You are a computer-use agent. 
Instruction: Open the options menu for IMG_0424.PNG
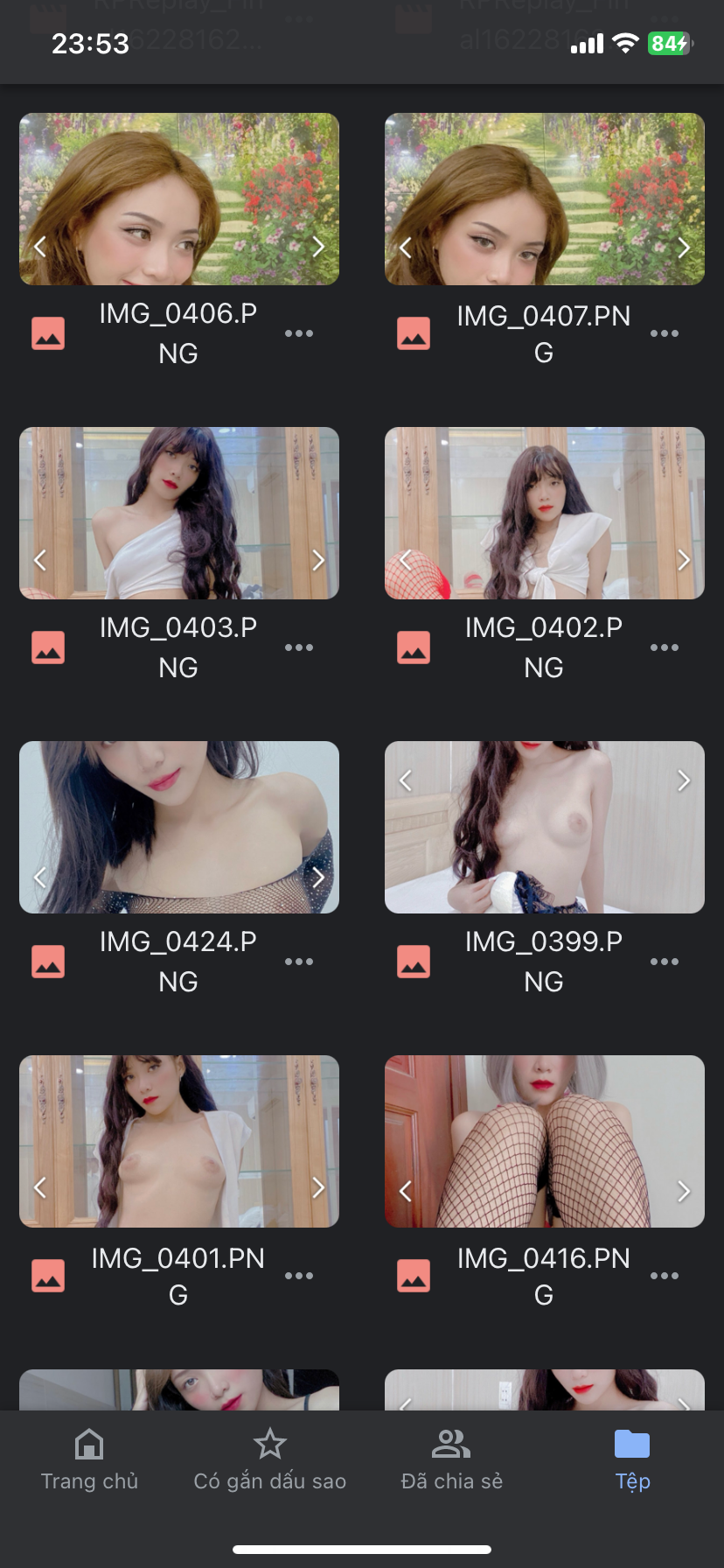[299, 962]
